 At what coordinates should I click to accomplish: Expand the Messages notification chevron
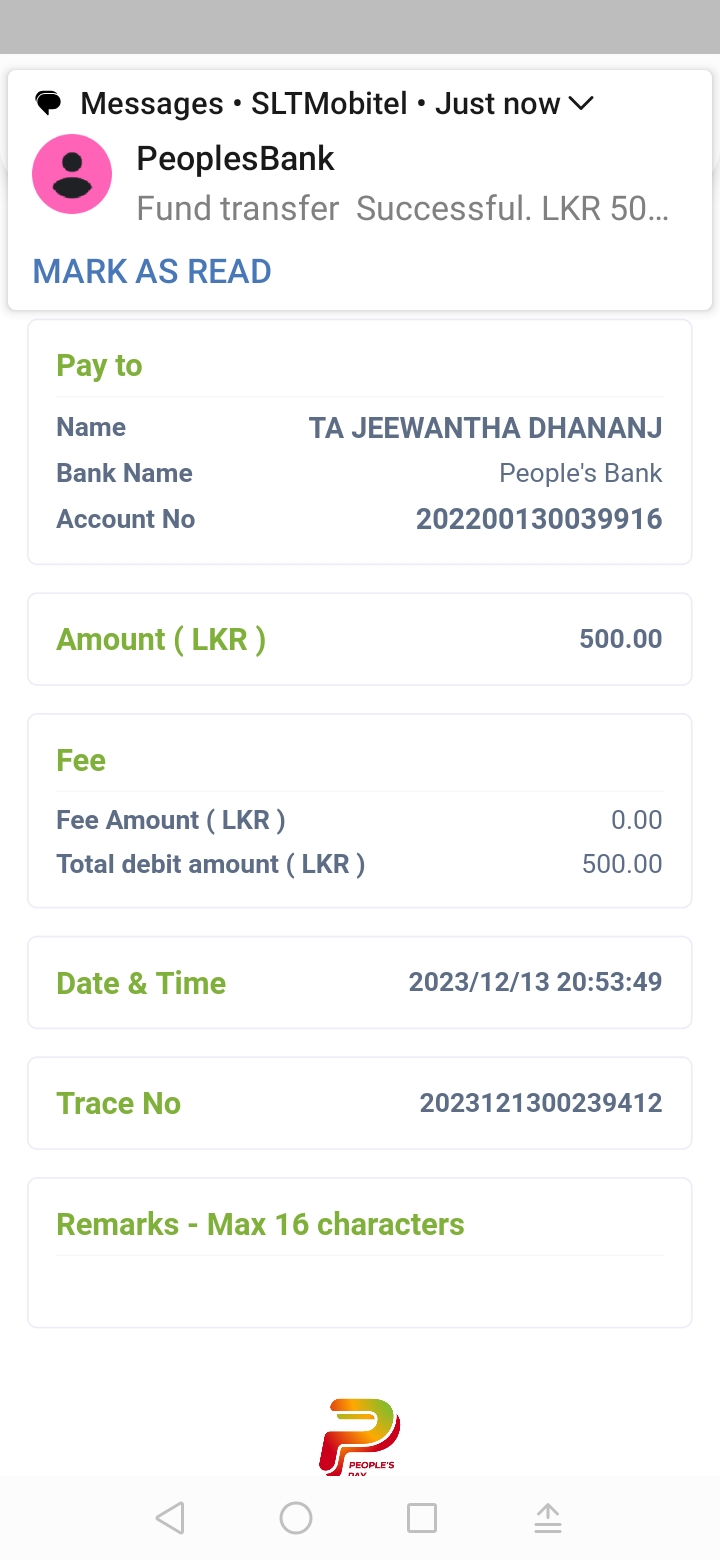(581, 103)
